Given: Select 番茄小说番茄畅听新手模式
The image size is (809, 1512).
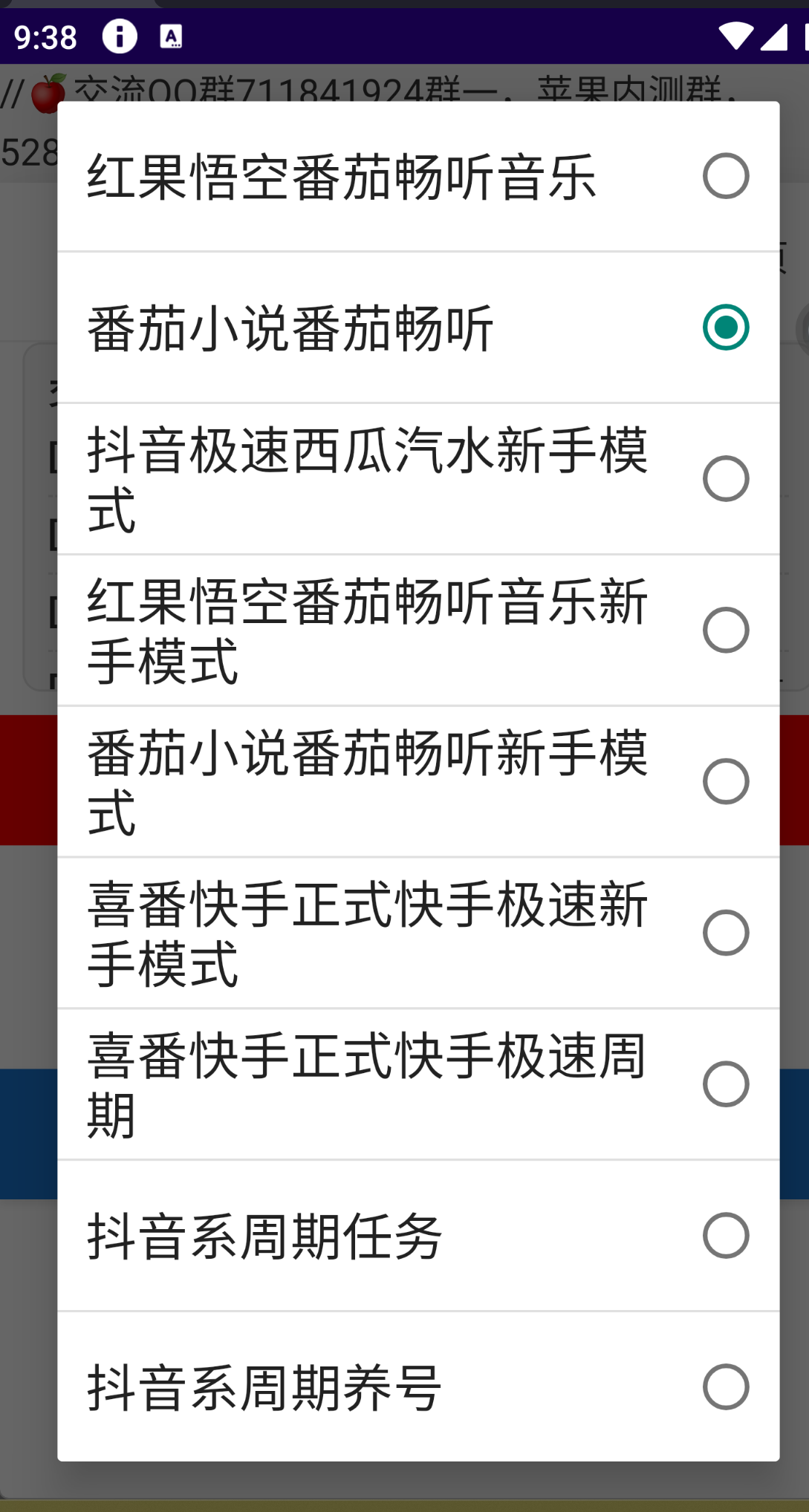Looking at the screenshot, I should point(418,781).
